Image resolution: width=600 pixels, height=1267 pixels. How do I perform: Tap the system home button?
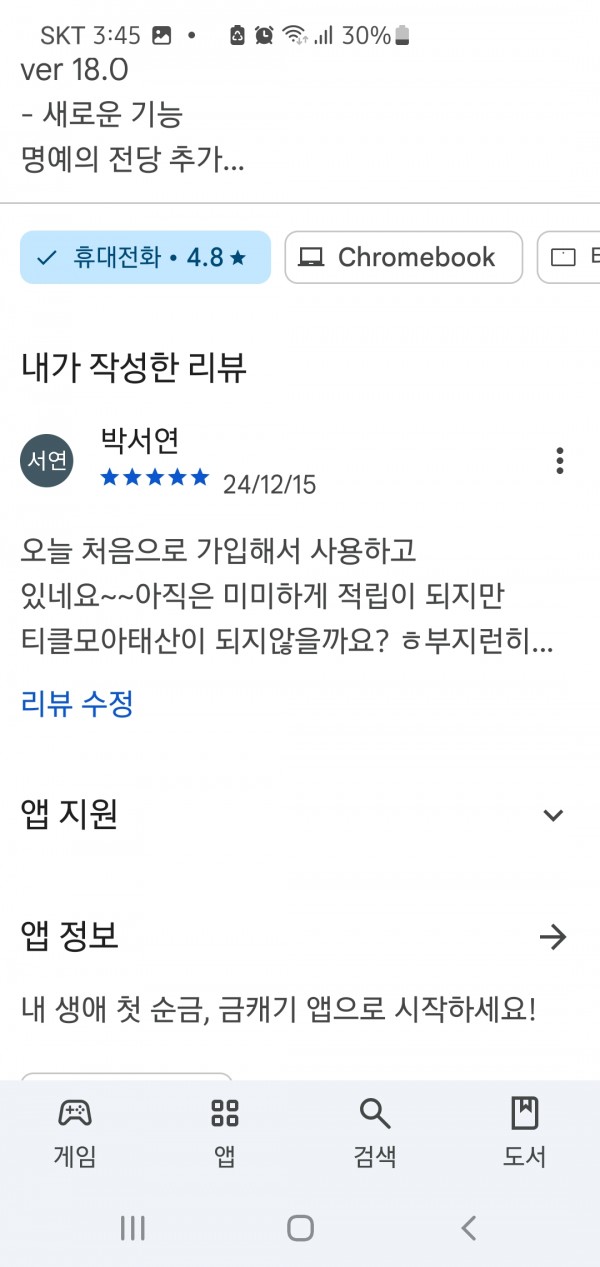[x=300, y=1228]
